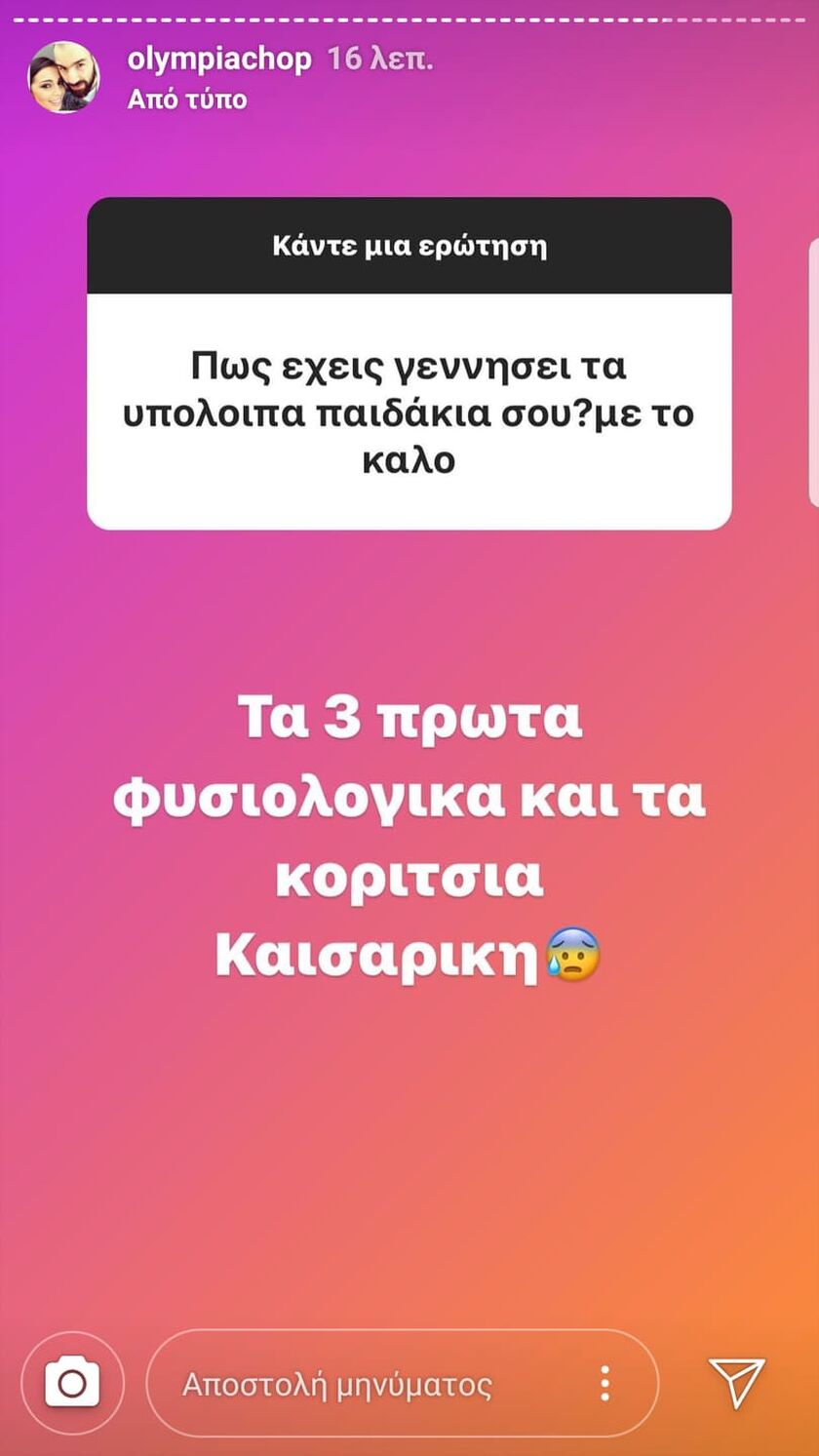
Task: Share story via paper plane icon
Action: [736, 1382]
